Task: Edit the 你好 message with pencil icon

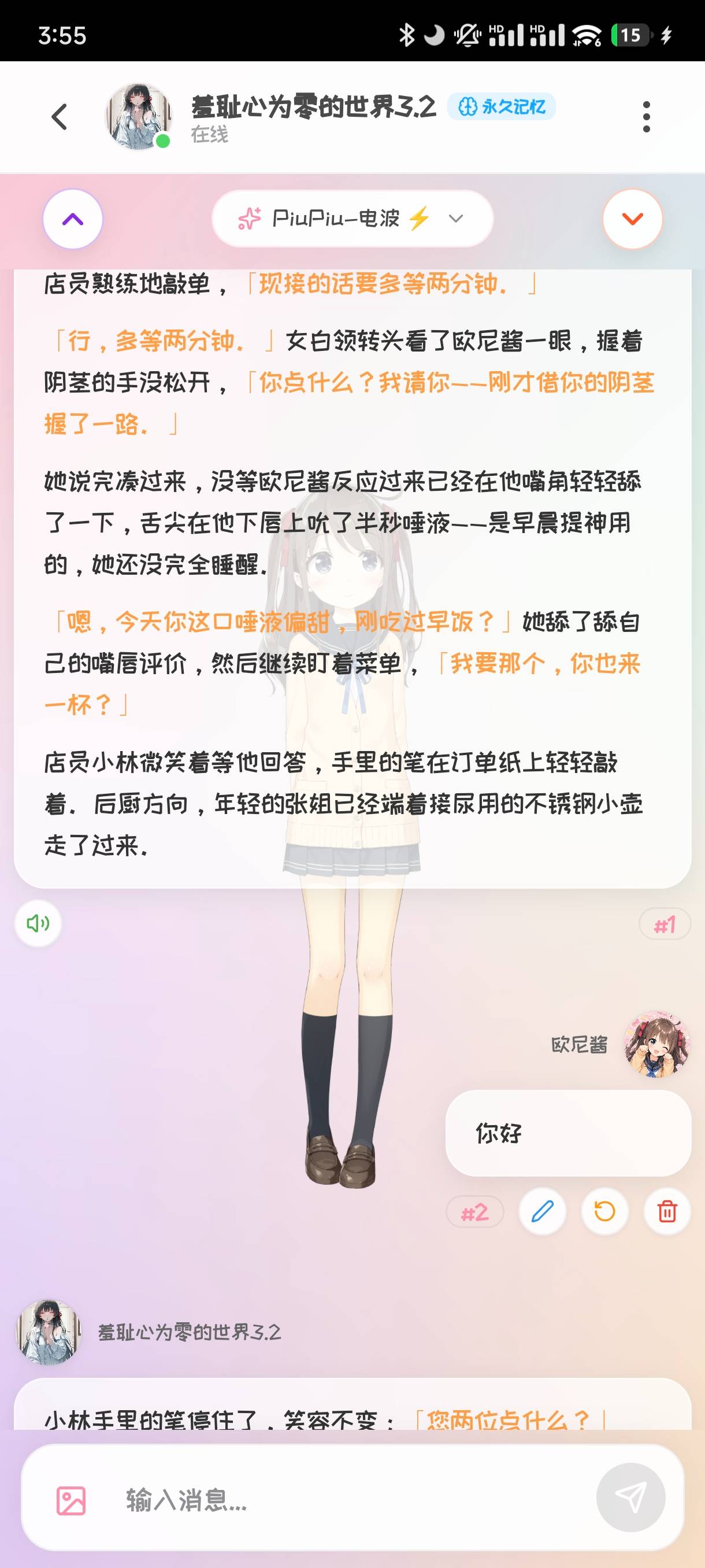Action: (x=542, y=1211)
